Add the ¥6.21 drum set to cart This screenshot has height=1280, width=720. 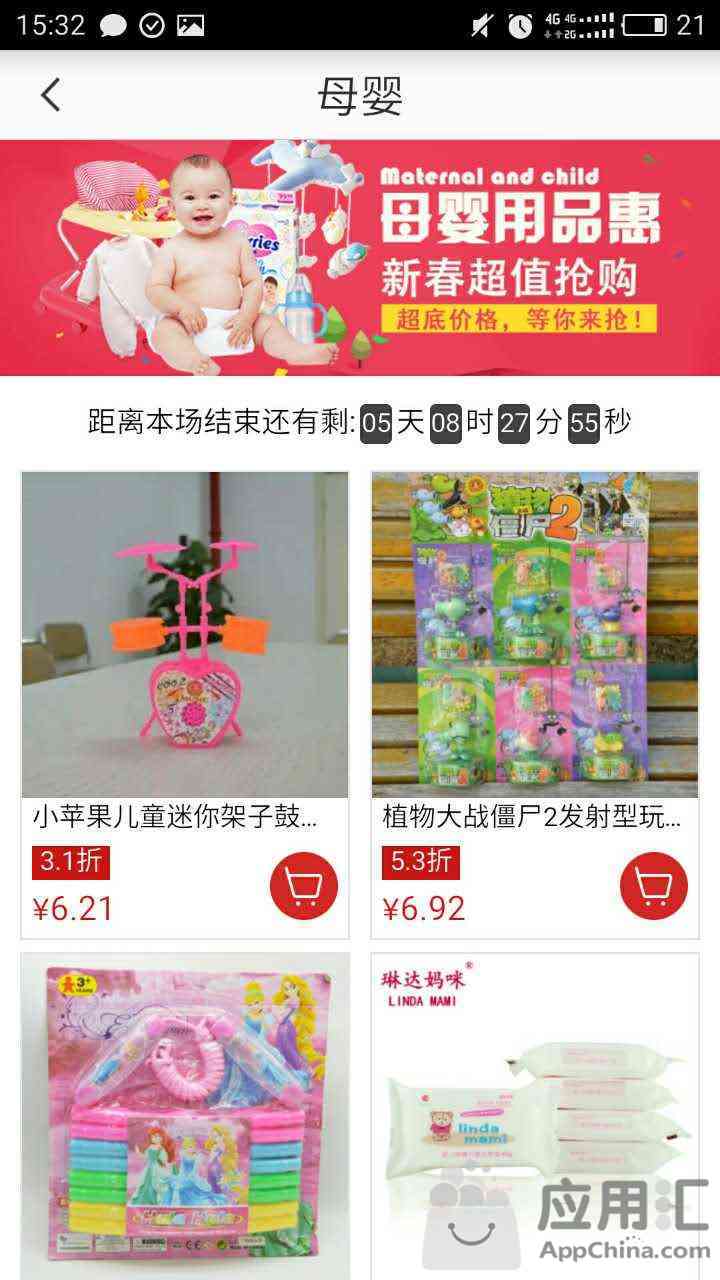[x=304, y=886]
